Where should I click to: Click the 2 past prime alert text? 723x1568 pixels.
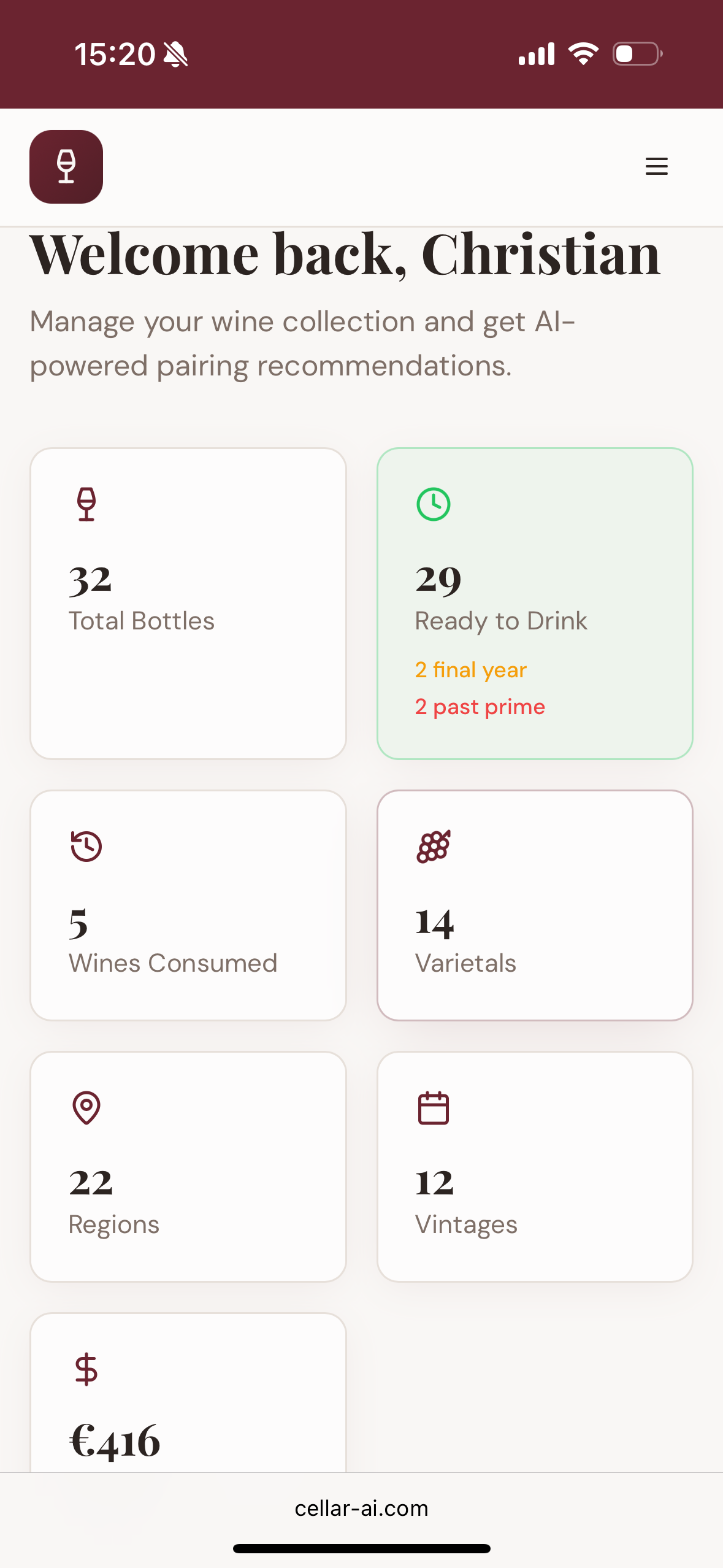[480, 707]
